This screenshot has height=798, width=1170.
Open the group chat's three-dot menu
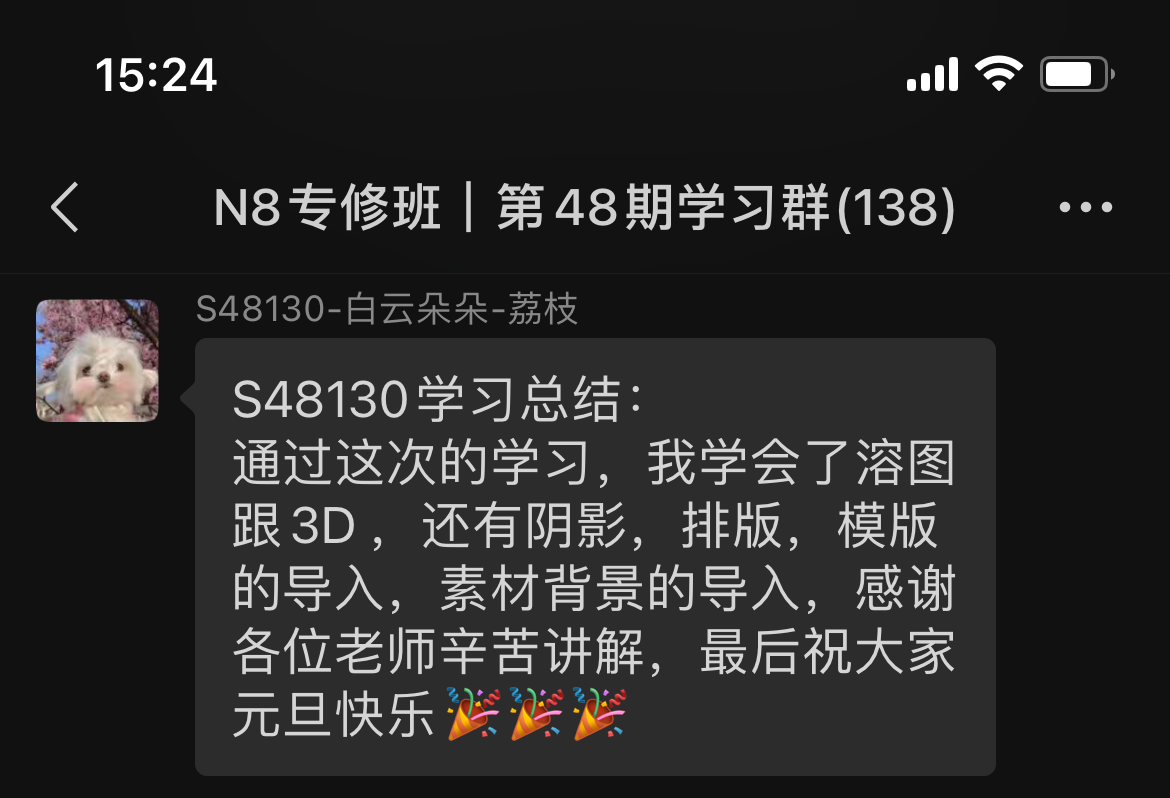(x=1085, y=208)
